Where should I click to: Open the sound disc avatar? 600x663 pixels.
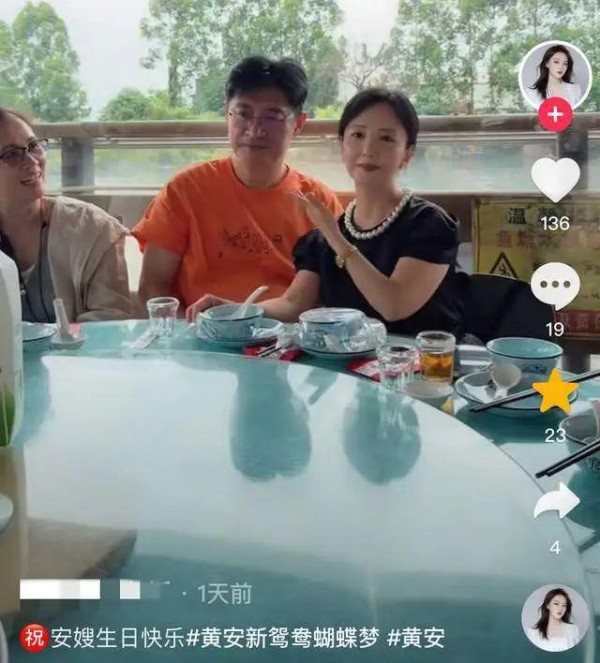pyautogui.click(x=555, y=618)
